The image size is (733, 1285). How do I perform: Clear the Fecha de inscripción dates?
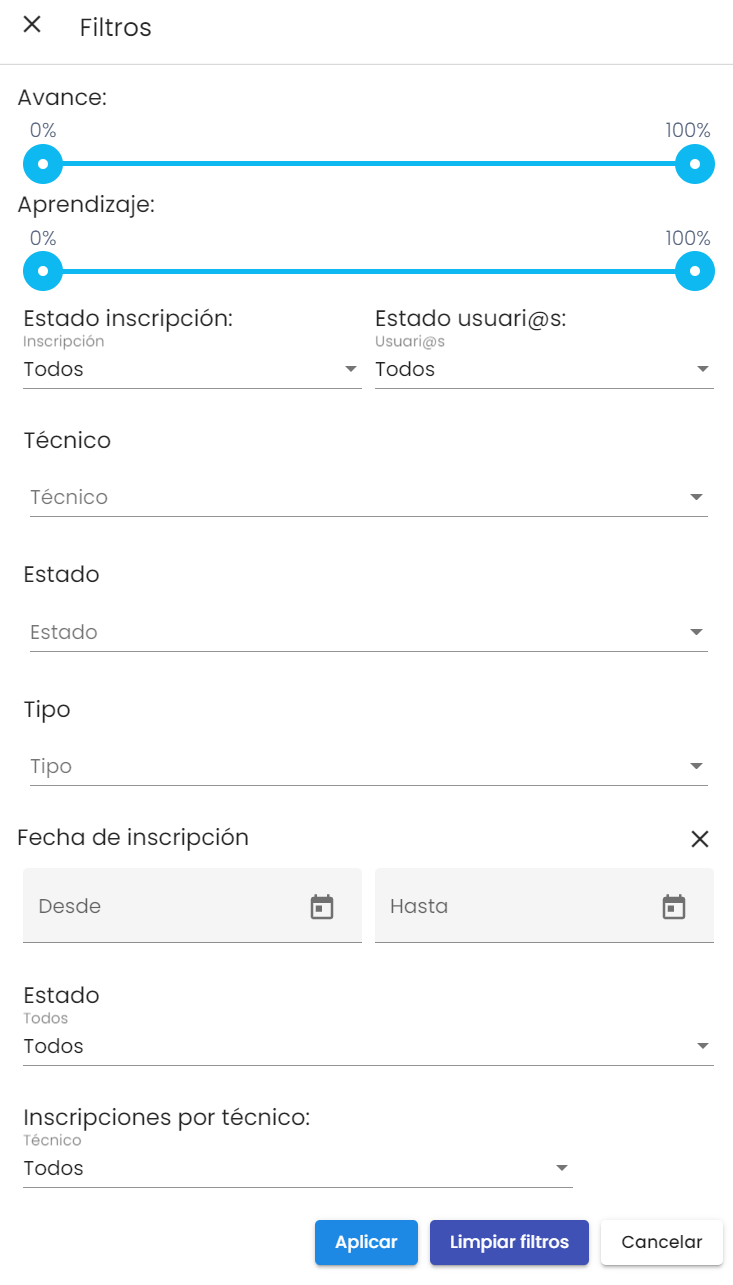pyautogui.click(x=700, y=839)
